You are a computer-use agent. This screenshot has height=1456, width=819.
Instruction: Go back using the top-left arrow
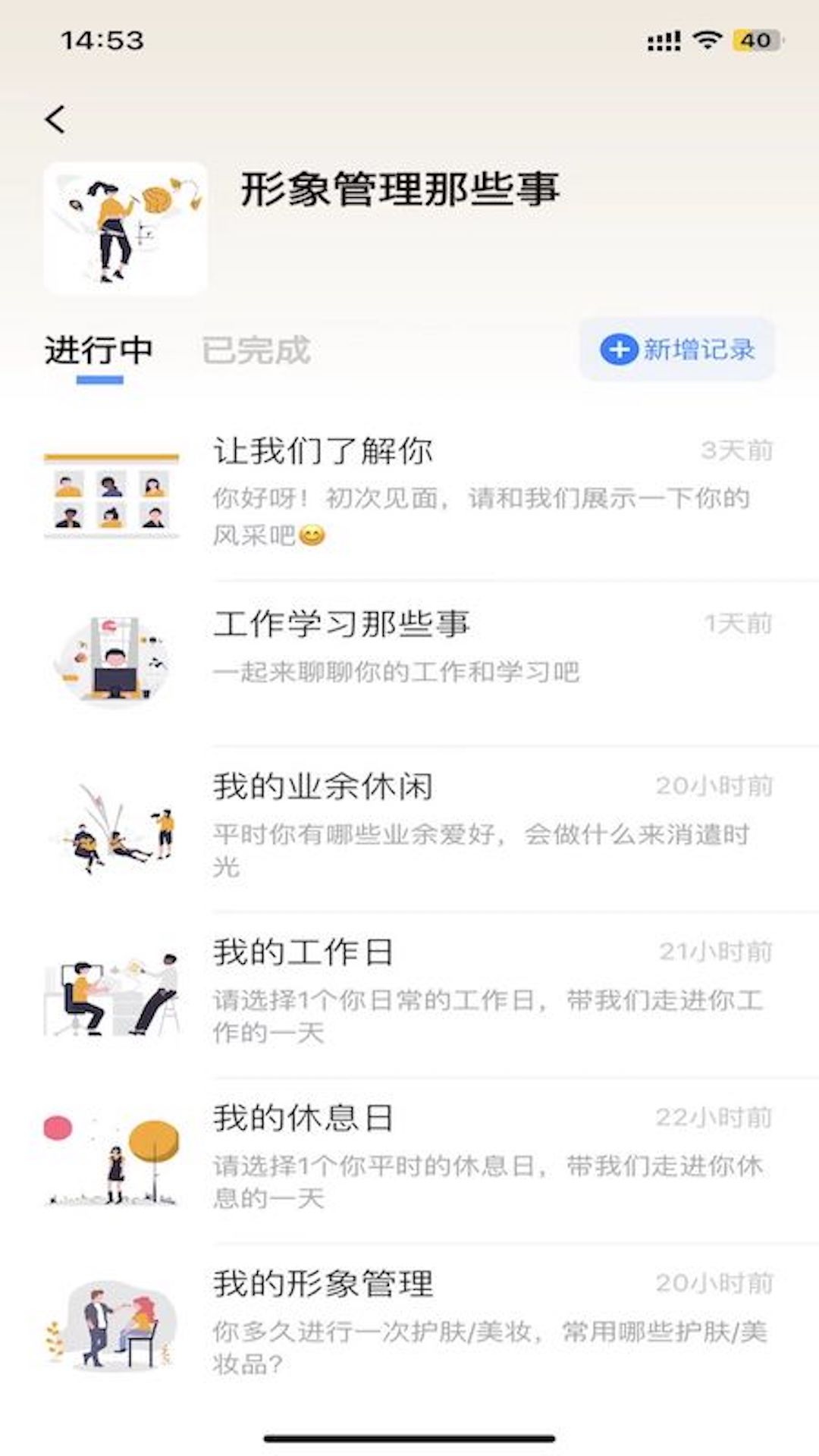tap(55, 120)
